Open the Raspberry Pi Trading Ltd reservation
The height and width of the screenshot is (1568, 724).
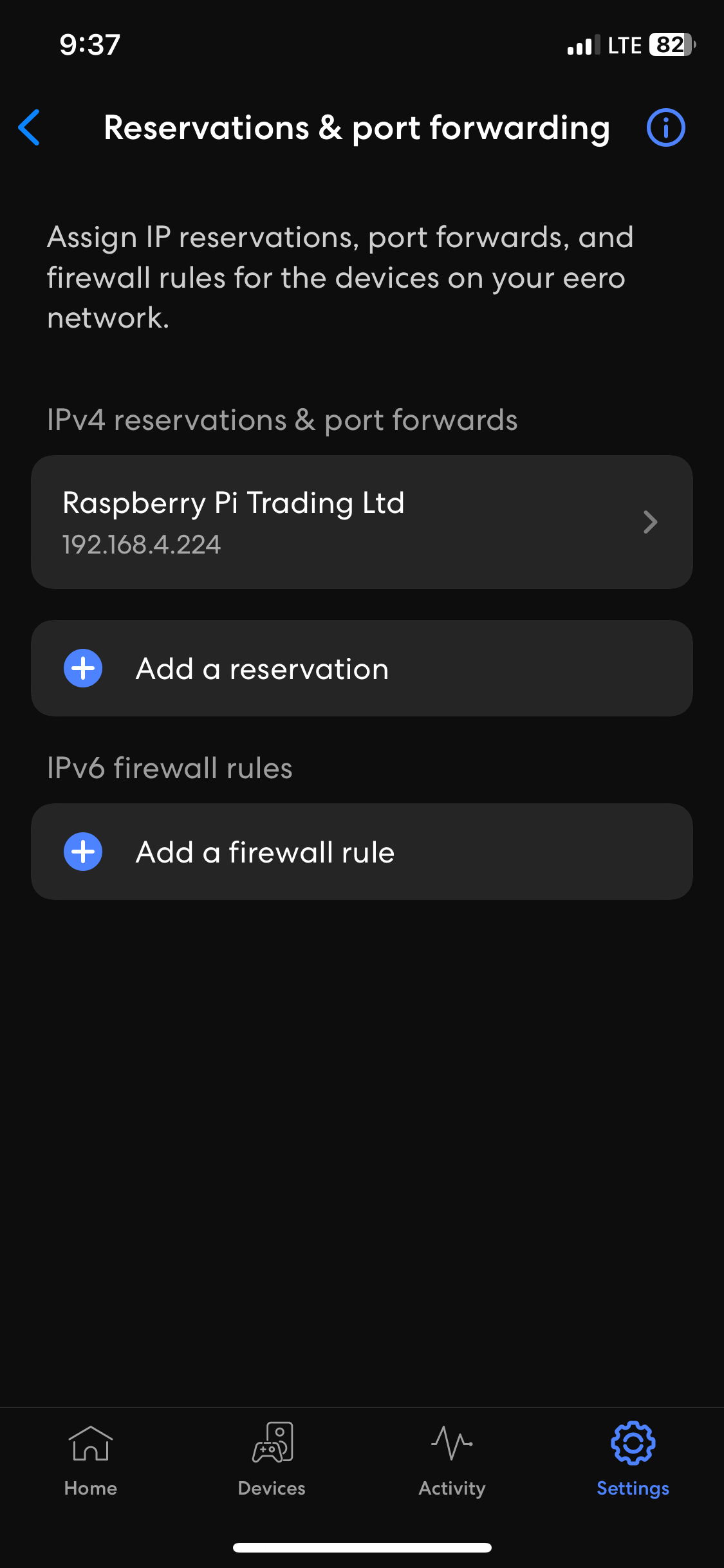pos(362,522)
